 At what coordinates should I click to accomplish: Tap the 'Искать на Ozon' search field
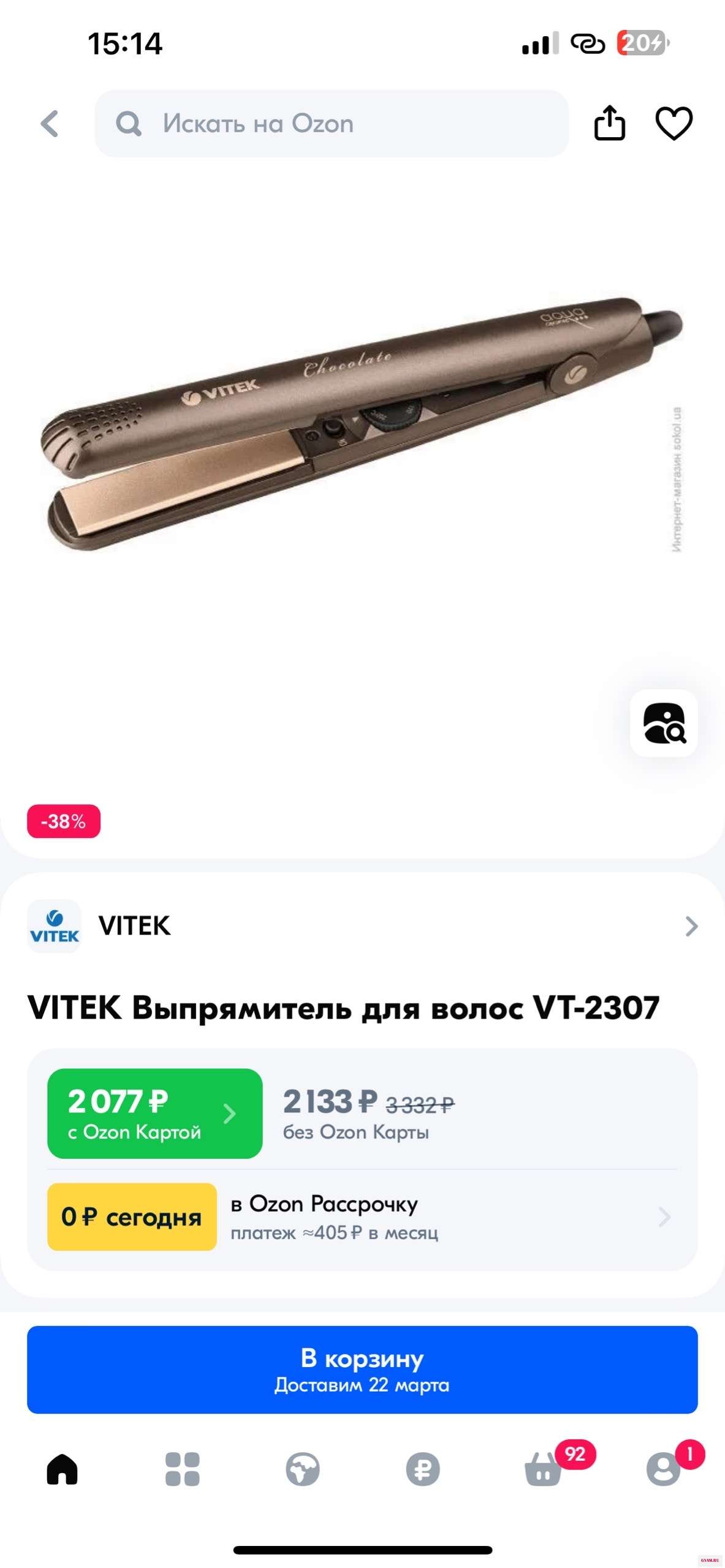[x=331, y=124]
